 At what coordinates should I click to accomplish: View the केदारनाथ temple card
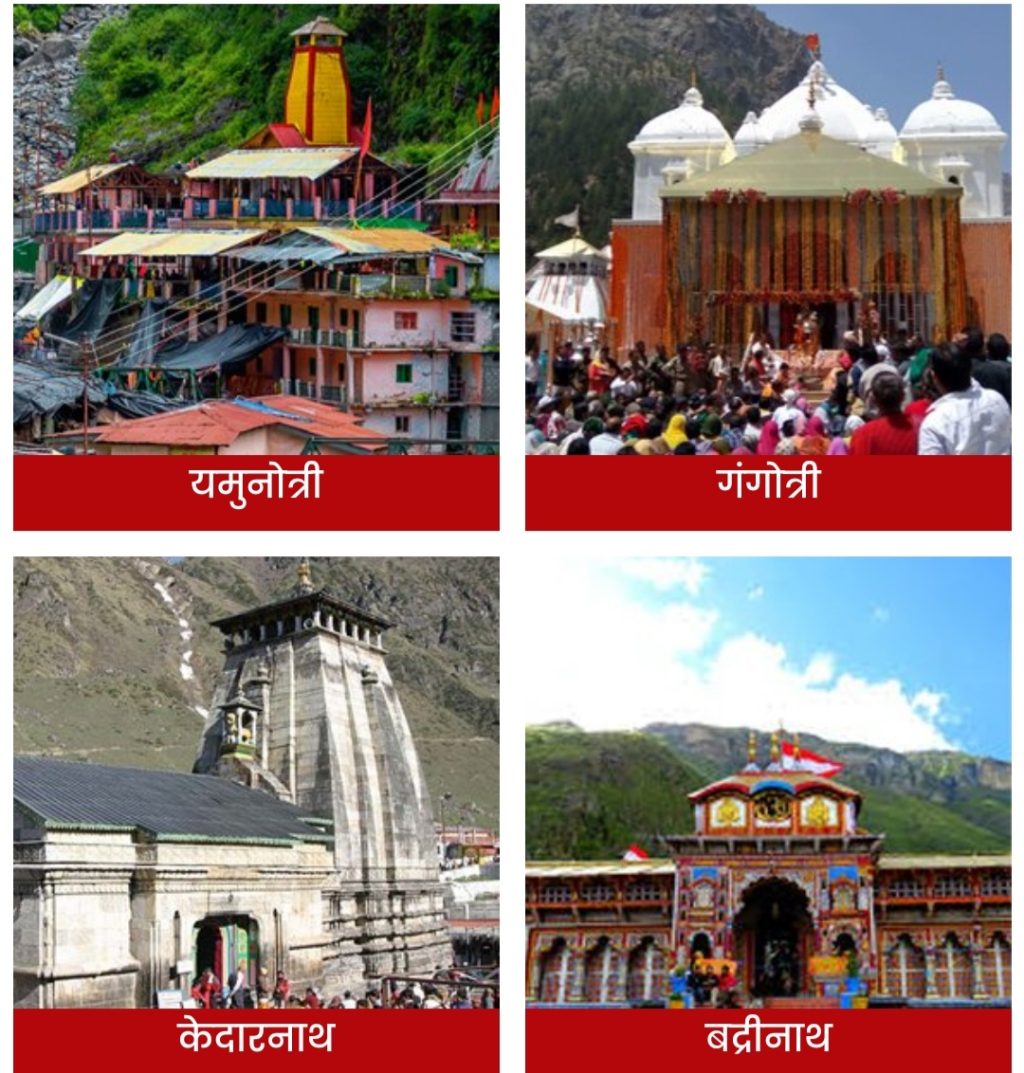tap(256, 812)
